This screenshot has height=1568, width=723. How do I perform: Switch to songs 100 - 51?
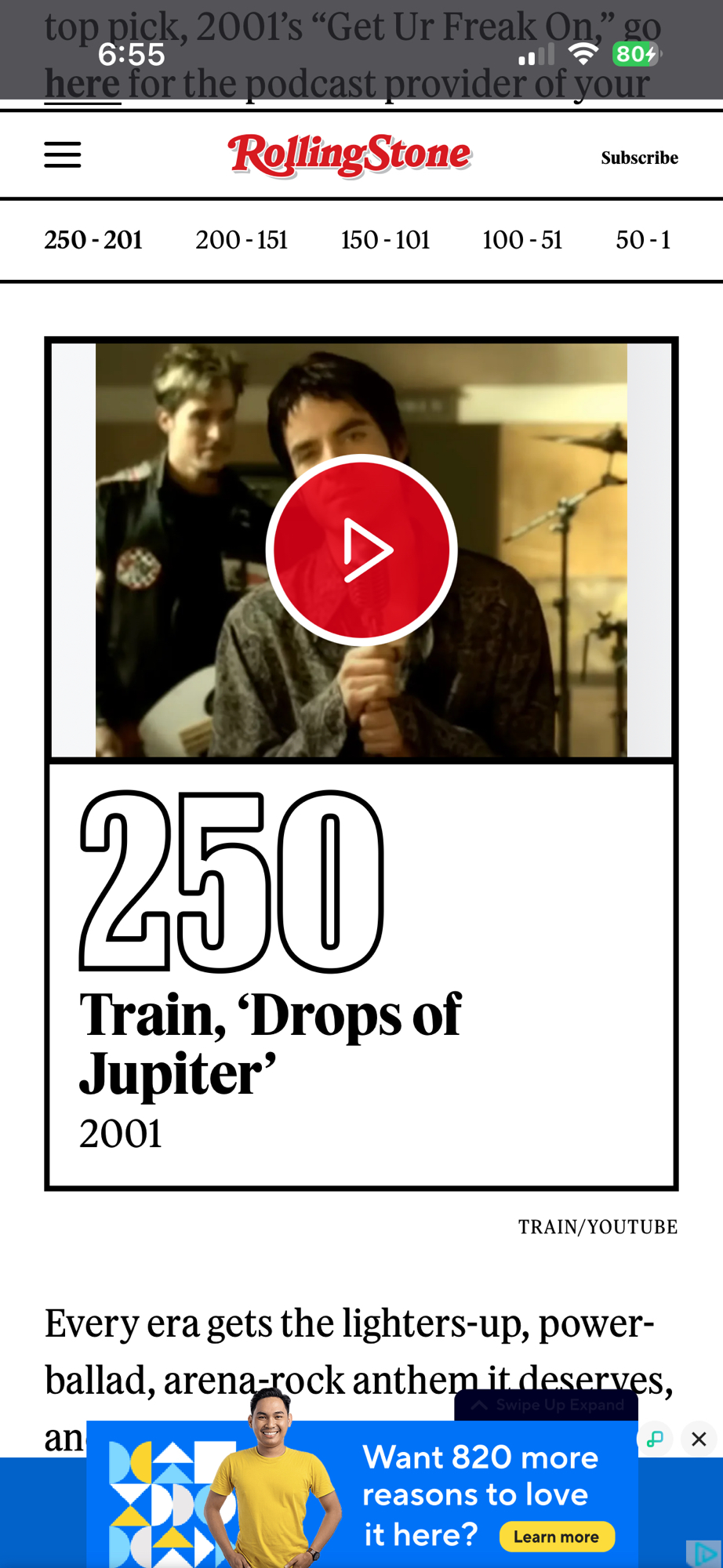pyautogui.click(x=522, y=240)
